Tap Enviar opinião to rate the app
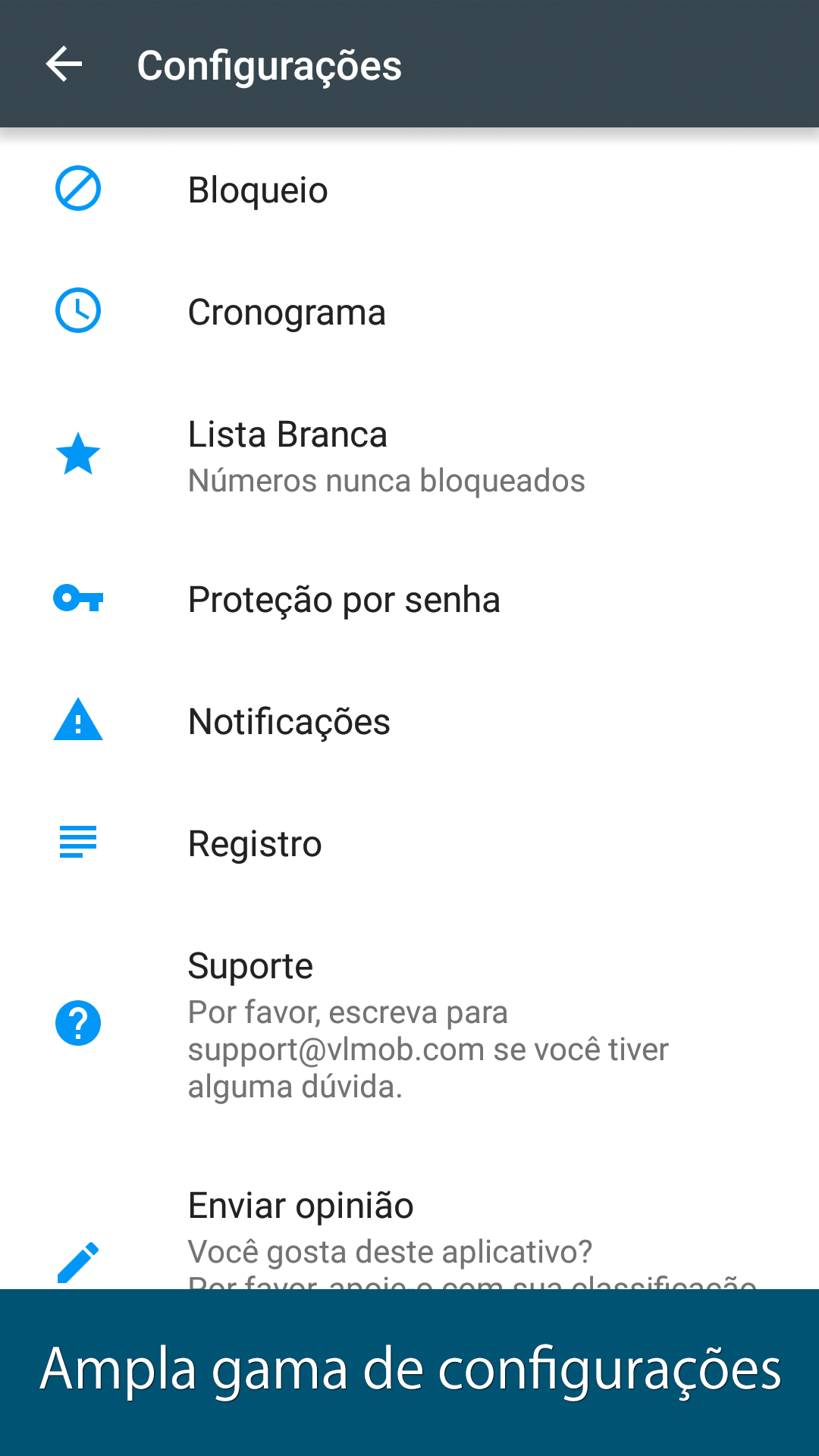 click(409, 1217)
